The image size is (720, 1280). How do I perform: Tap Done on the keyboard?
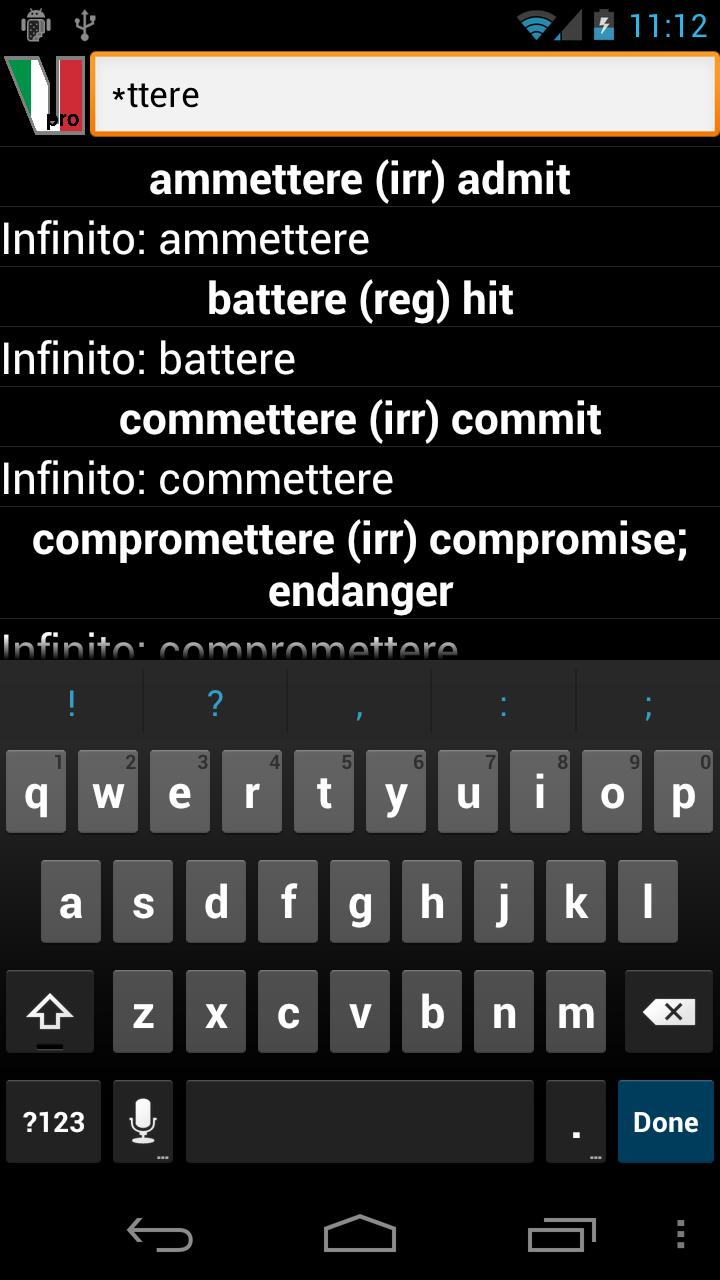pos(665,1122)
